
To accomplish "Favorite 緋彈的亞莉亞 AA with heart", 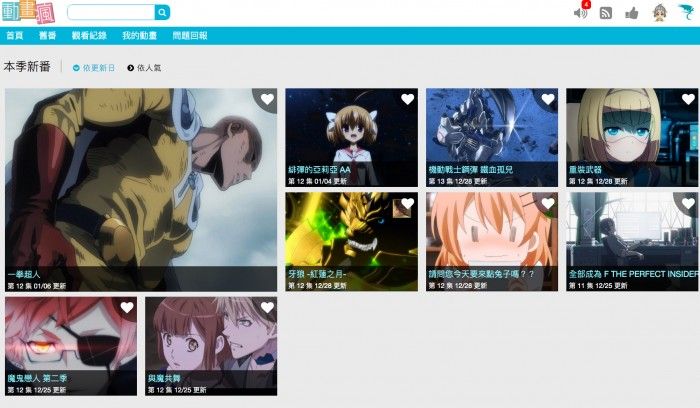I will (x=407, y=99).
